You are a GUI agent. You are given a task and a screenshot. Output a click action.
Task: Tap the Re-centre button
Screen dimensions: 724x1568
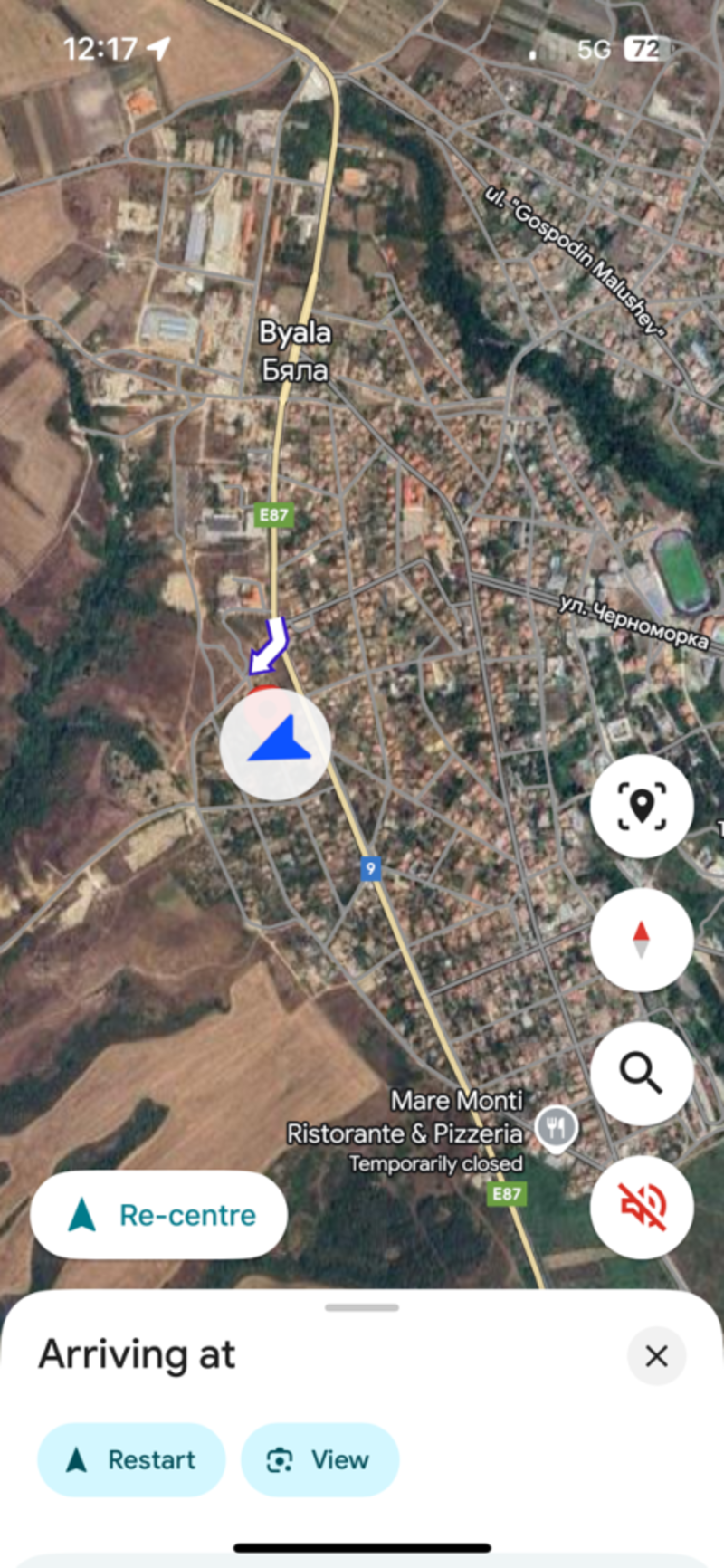(x=159, y=1215)
